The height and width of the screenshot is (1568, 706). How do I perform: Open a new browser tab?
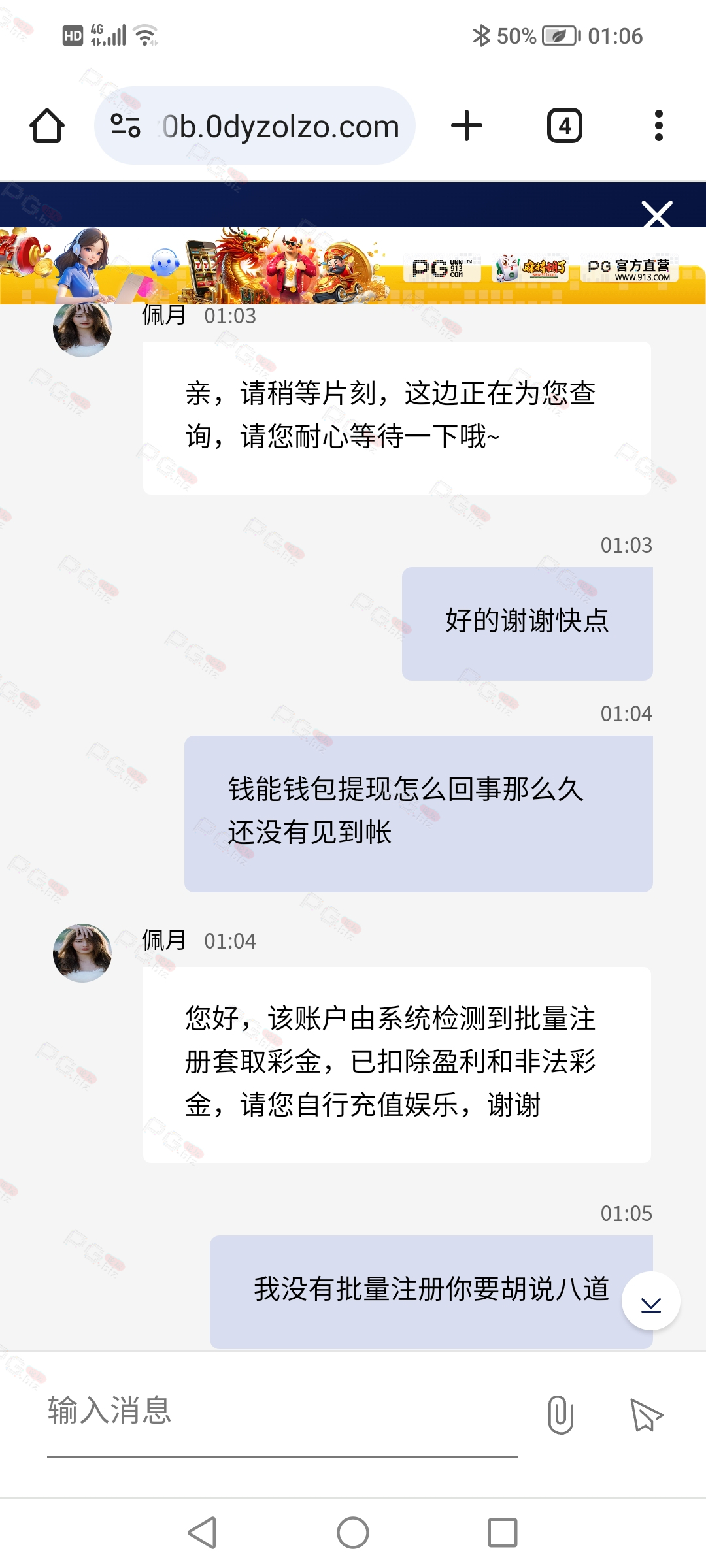(467, 125)
